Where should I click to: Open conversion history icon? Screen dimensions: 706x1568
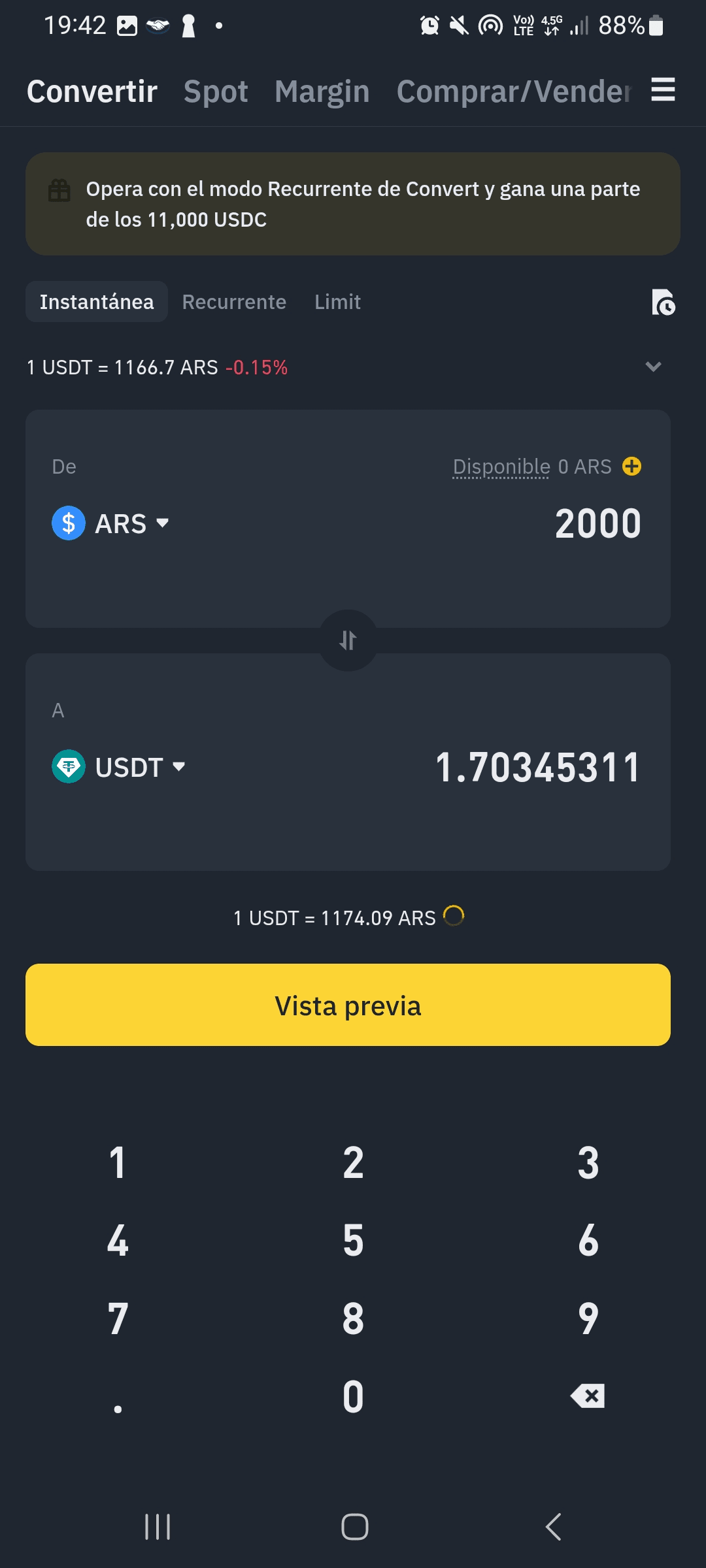point(663,302)
